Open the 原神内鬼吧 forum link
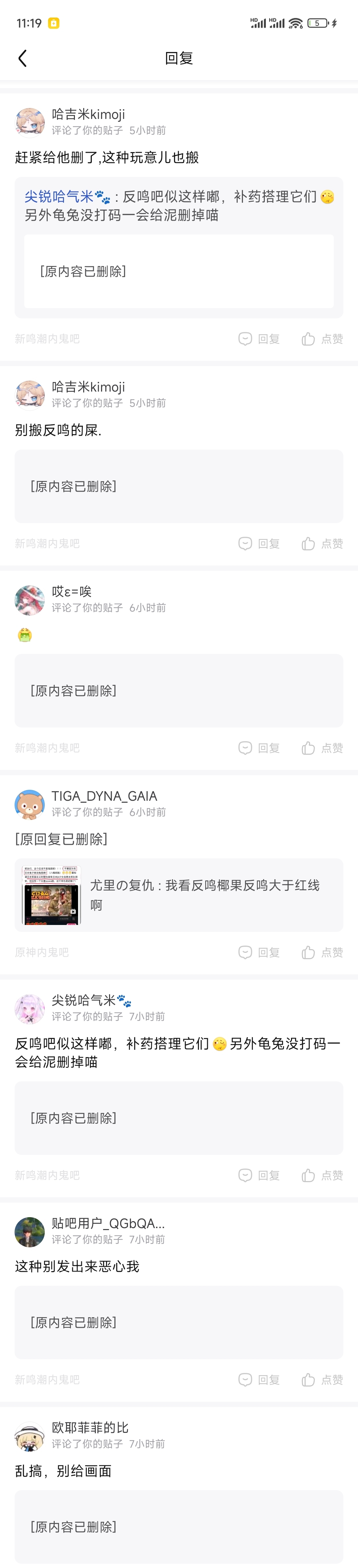358x1568 pixels. point(42,952)
